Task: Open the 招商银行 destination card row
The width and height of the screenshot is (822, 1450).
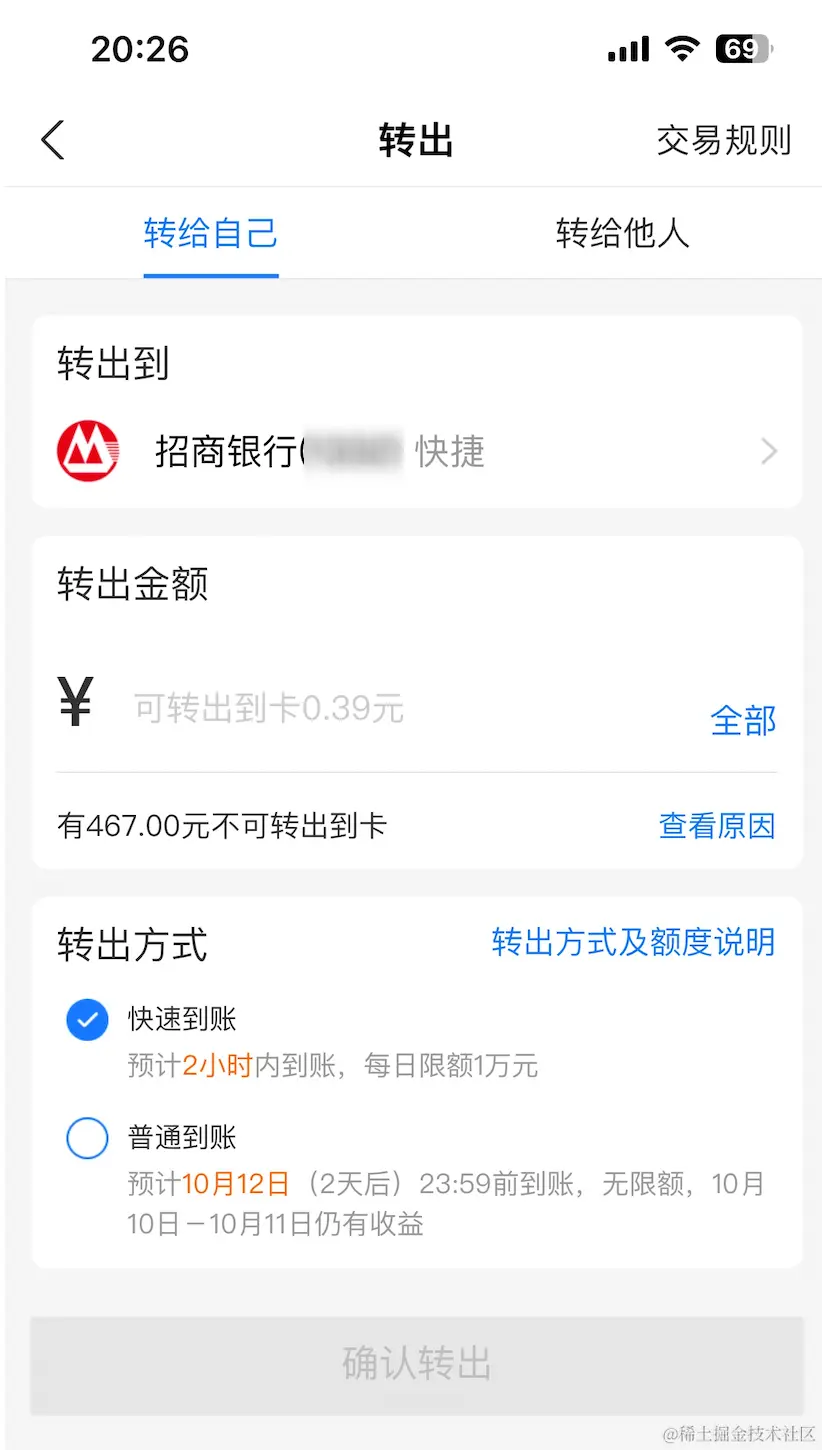Action: point(416,452)
